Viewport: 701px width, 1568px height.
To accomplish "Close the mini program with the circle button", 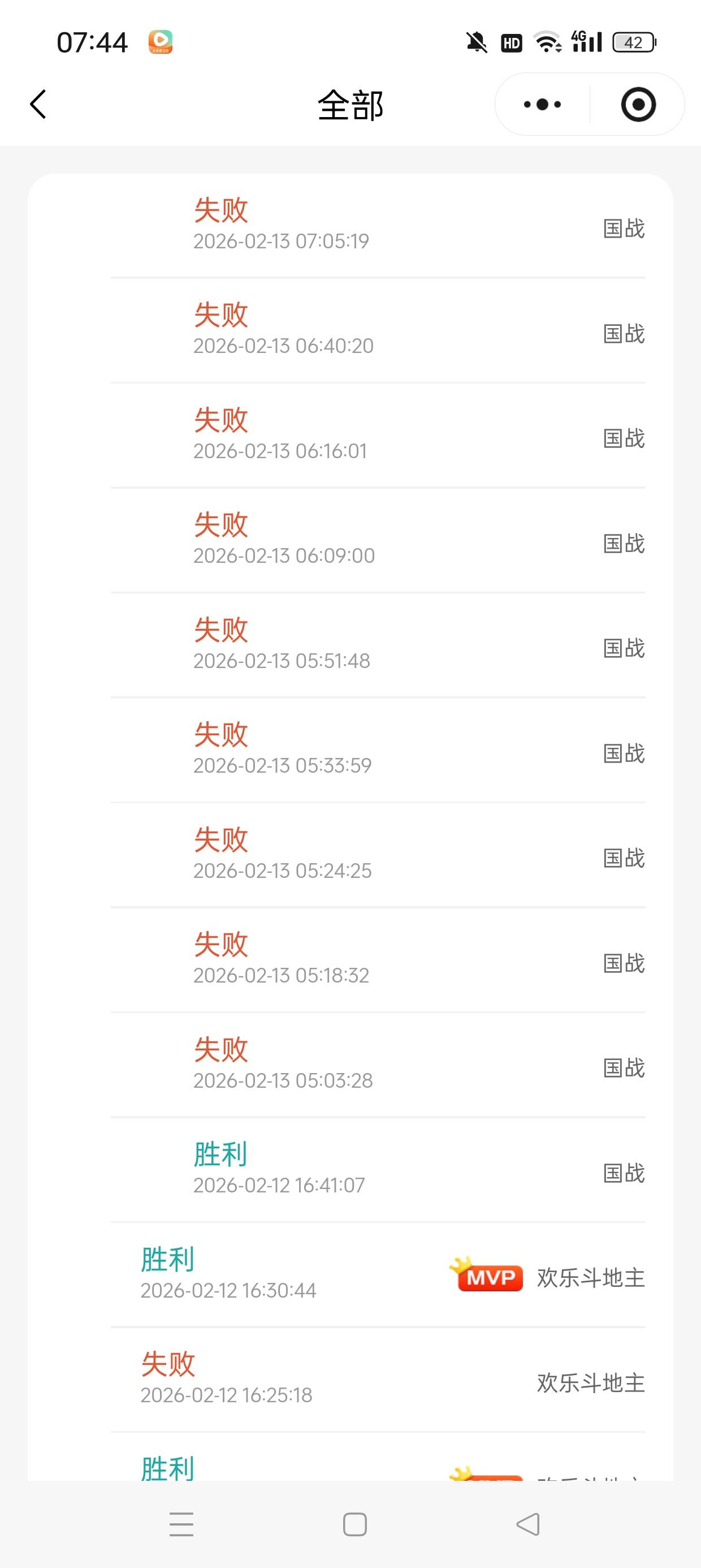I will pos(638,104).
